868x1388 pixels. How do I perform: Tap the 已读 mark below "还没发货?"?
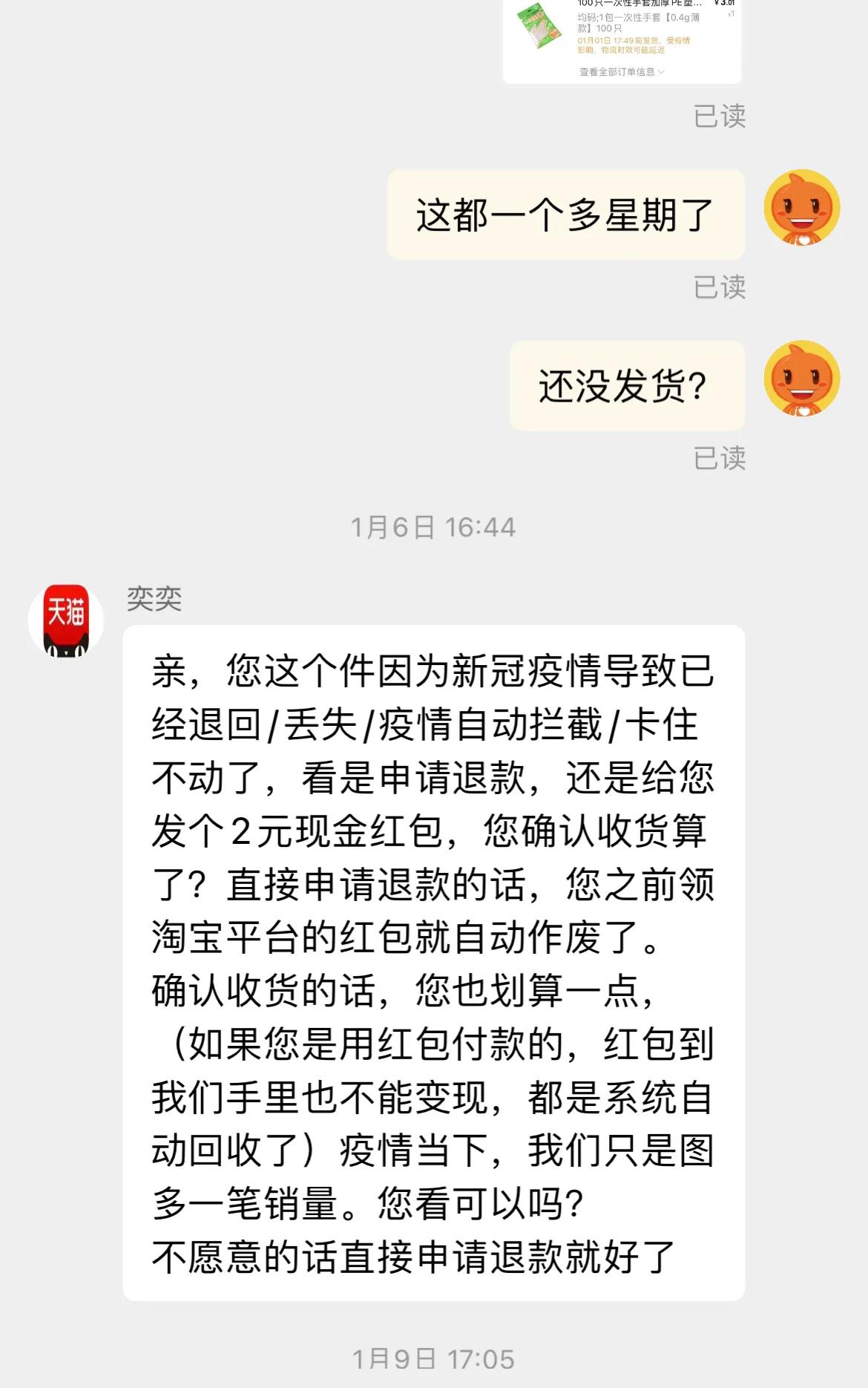719,456
